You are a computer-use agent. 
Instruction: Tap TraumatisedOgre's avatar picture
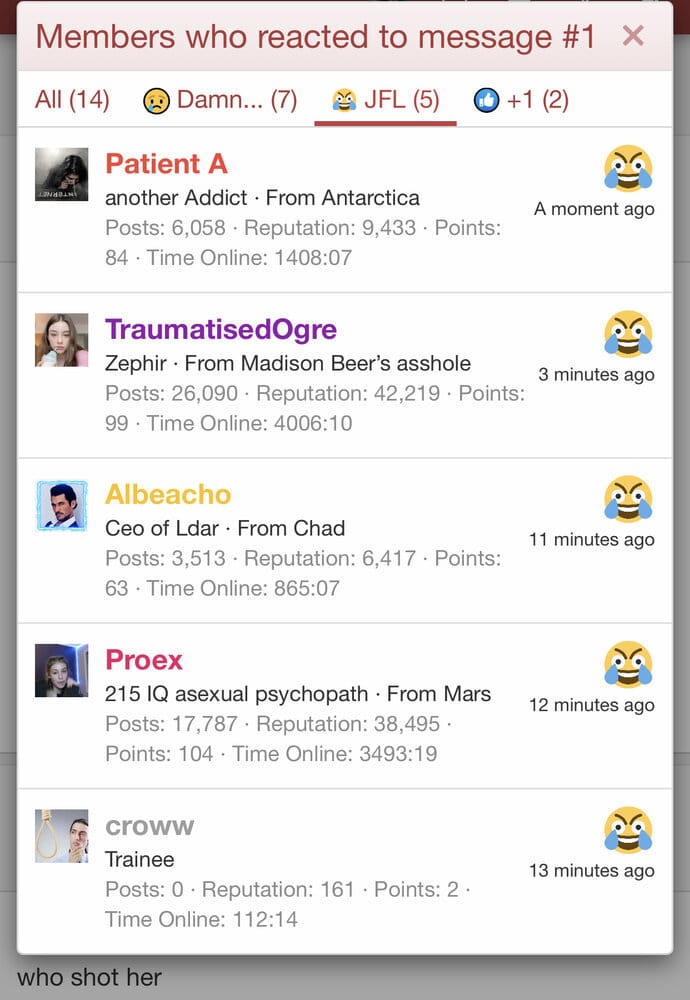(x=61, y=340)
